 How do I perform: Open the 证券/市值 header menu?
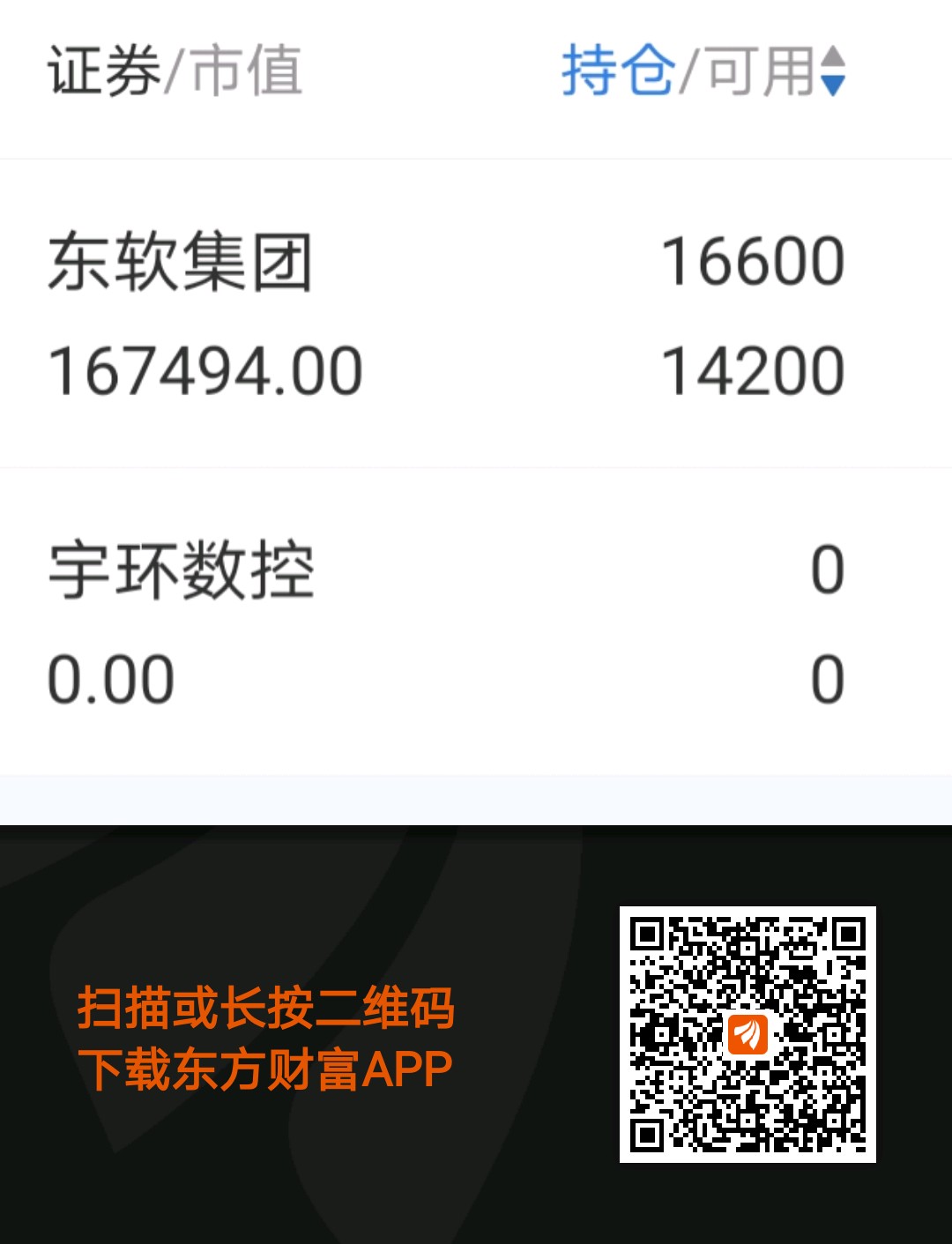[176, 69]
